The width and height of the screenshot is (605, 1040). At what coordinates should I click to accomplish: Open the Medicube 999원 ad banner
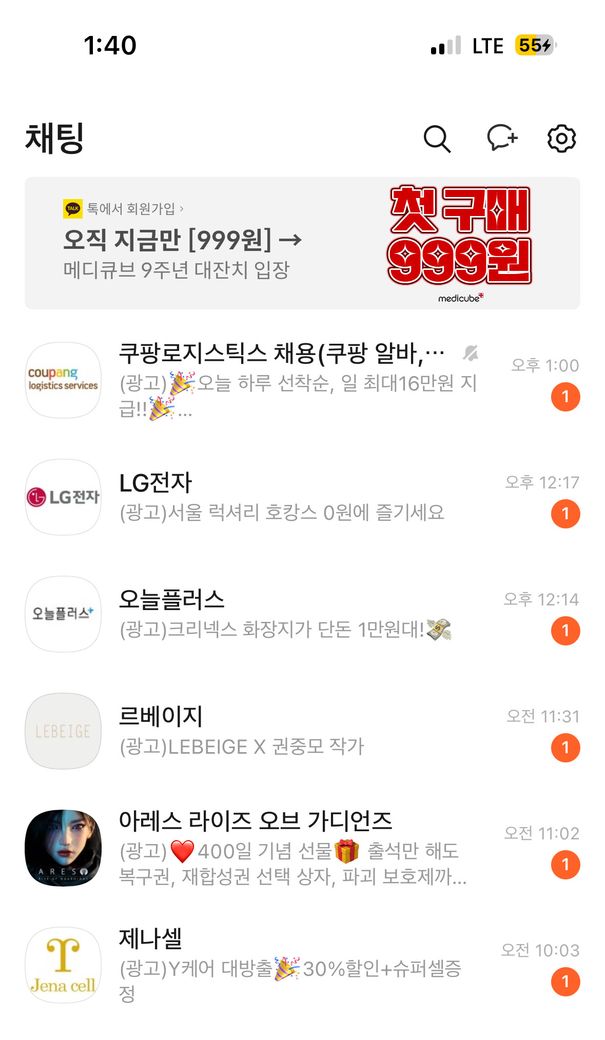click(302, 243)
